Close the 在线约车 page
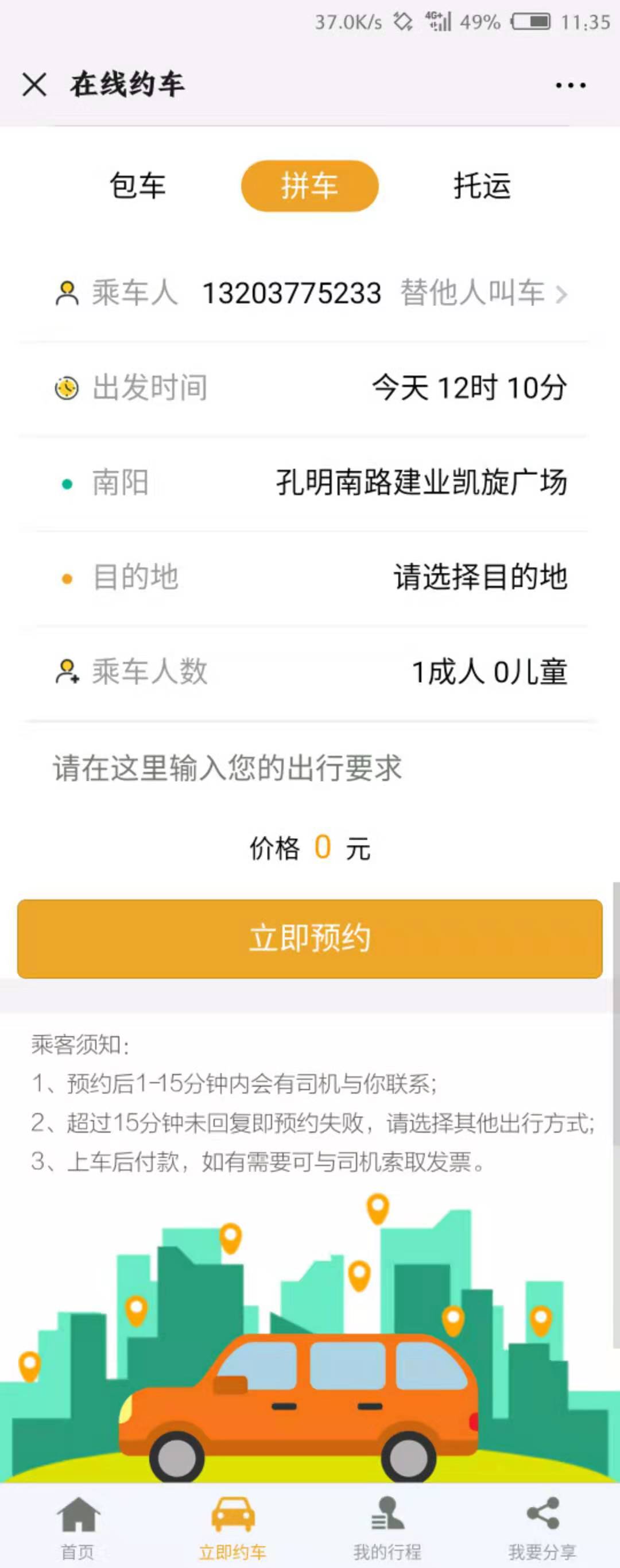The width and height of the screenshot is (620, 1568). (x=34, y=84)
